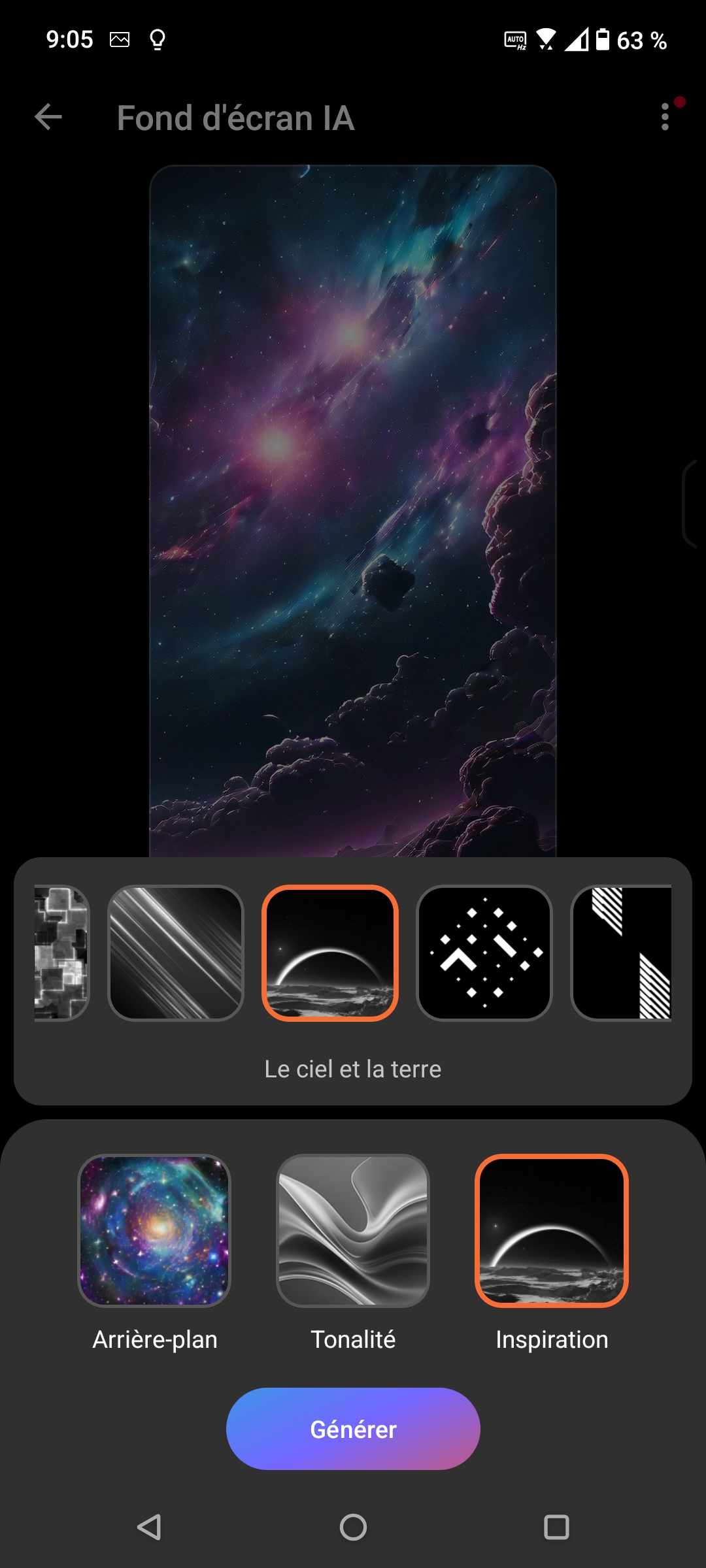Open the recent apps view
This screenshot has width=706, height=1568.
556,1527
